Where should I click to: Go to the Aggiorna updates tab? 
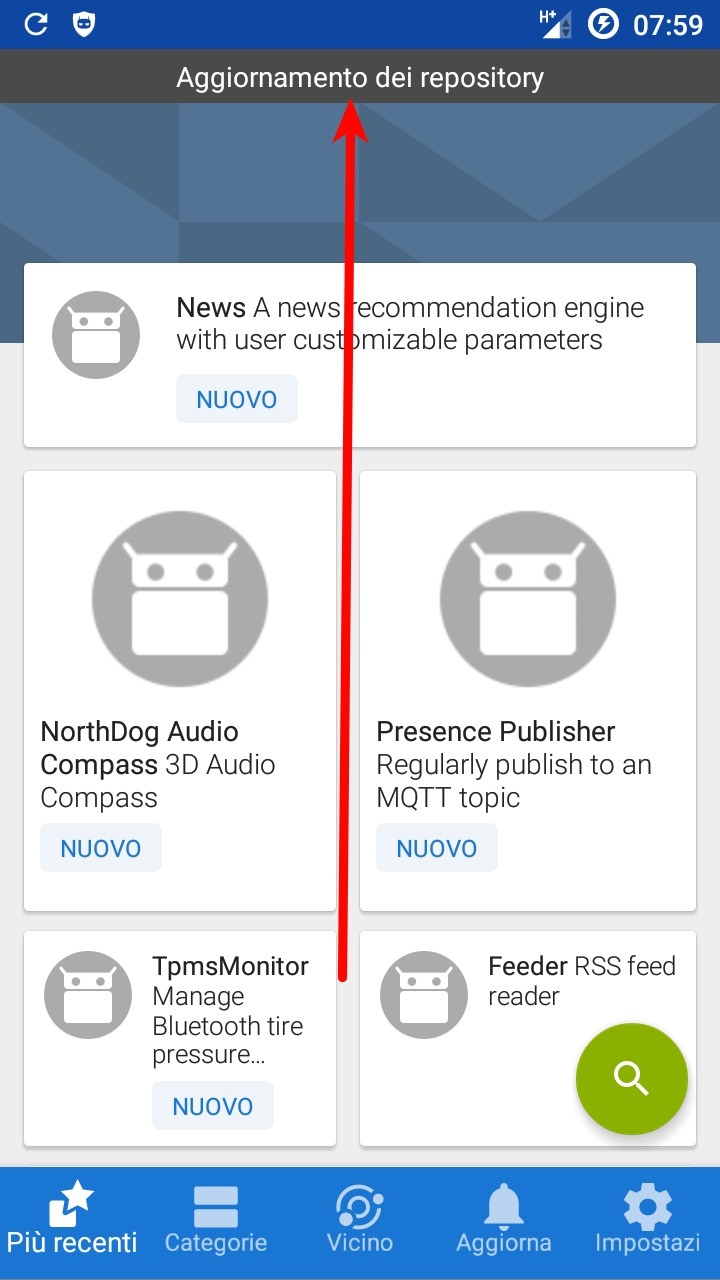[504, 1222]
